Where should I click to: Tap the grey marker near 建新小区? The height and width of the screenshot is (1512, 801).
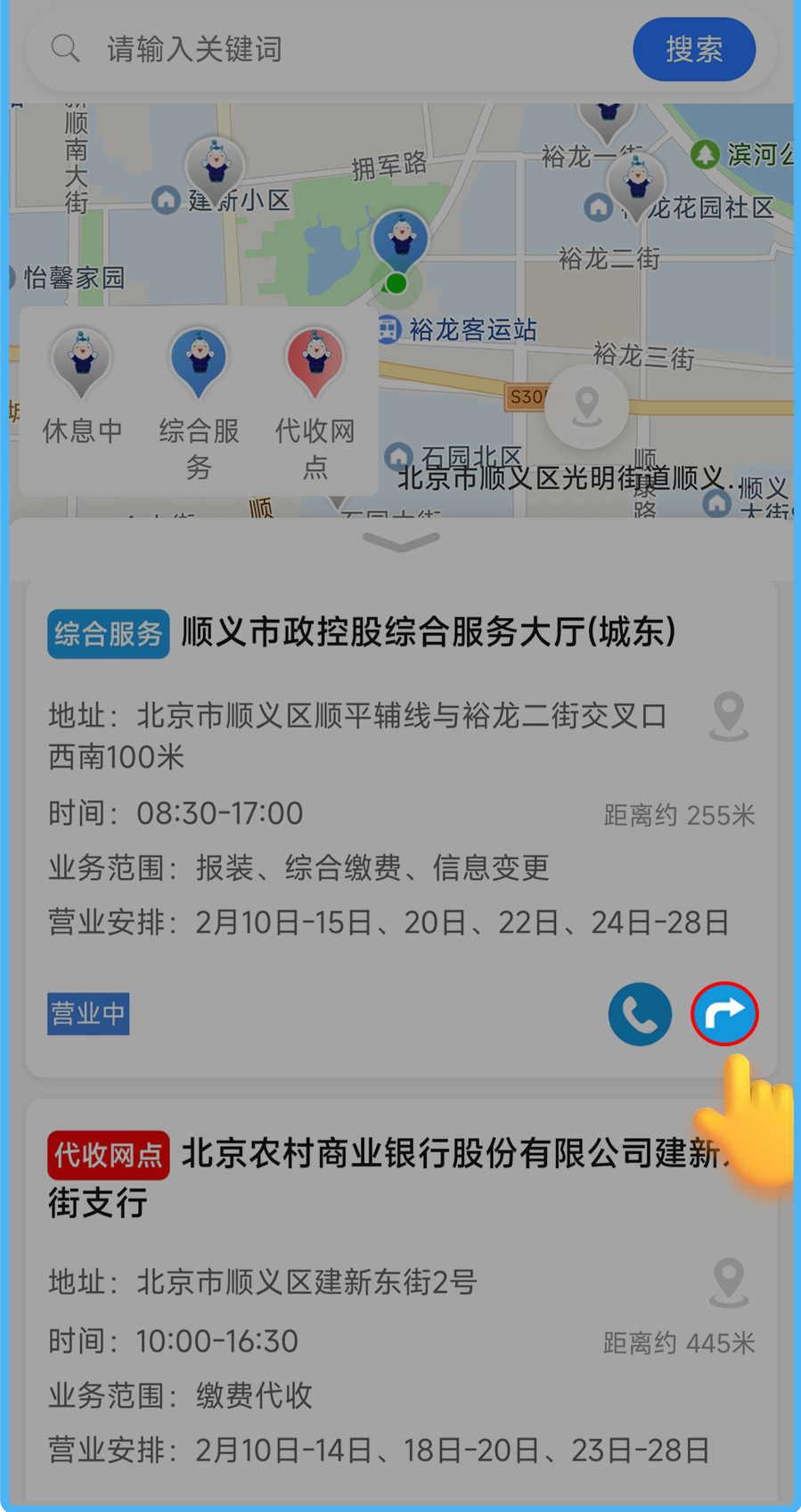tap(215, 167)
